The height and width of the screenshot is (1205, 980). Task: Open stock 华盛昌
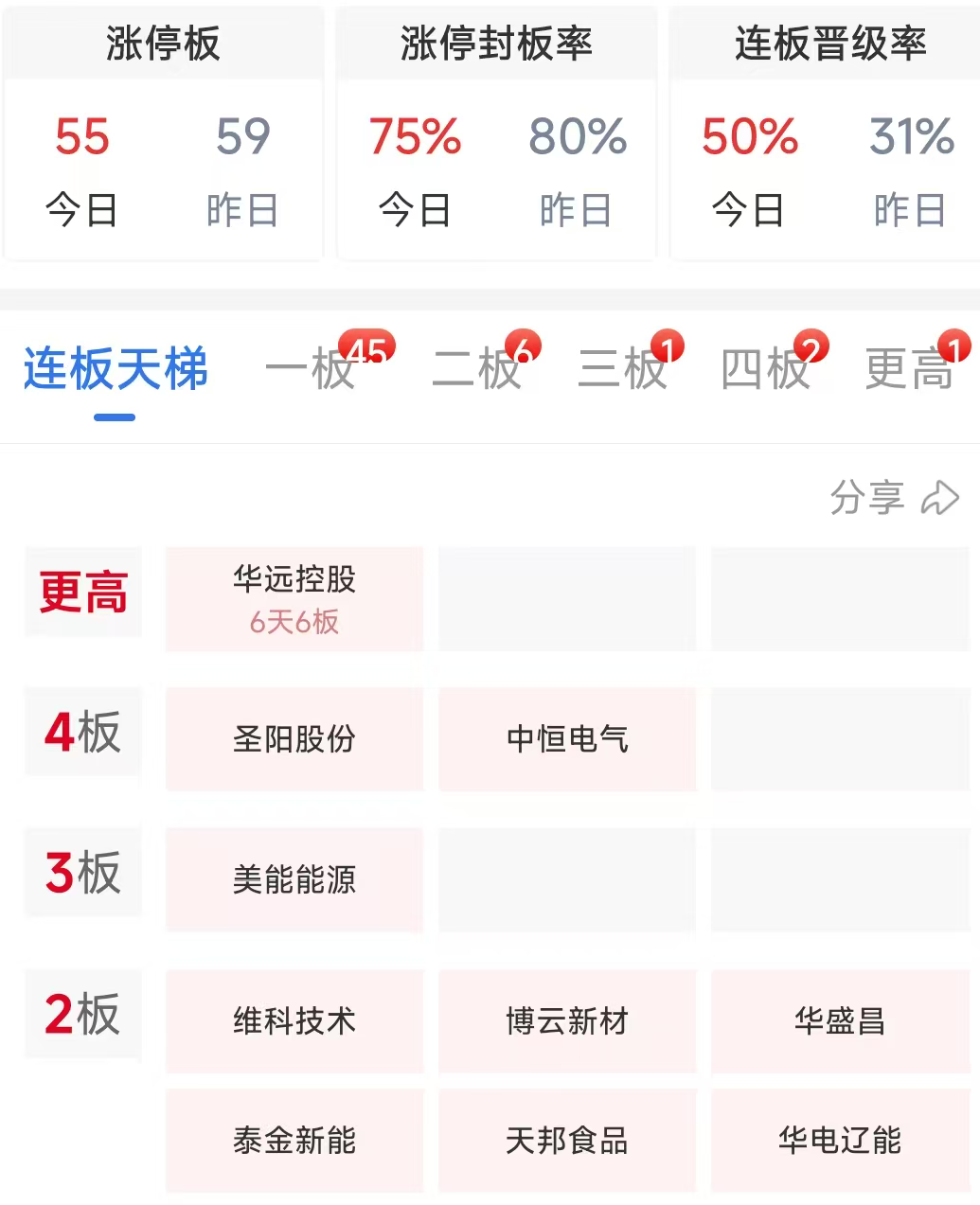click(x=840, y=1021)
